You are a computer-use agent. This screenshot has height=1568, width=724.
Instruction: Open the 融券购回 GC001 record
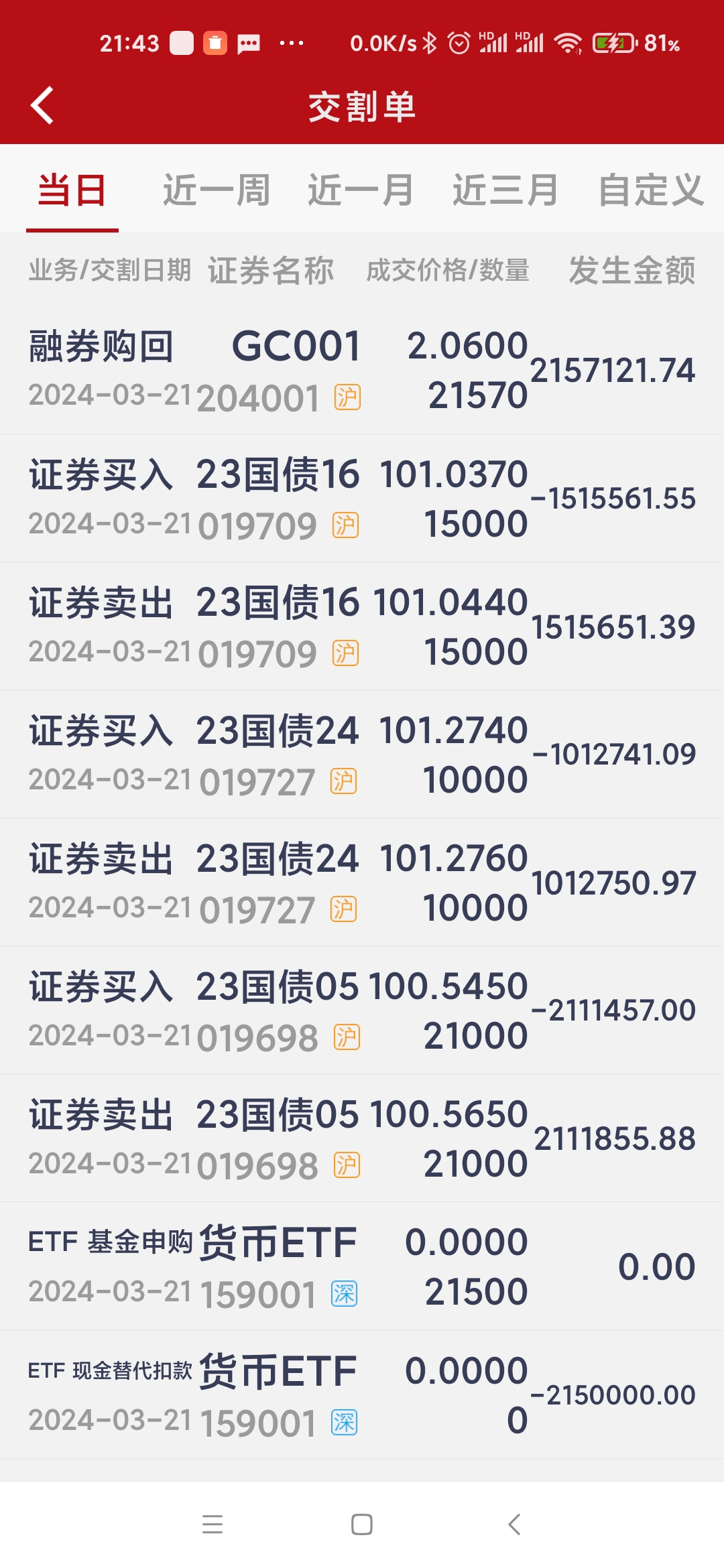[362, 370]
